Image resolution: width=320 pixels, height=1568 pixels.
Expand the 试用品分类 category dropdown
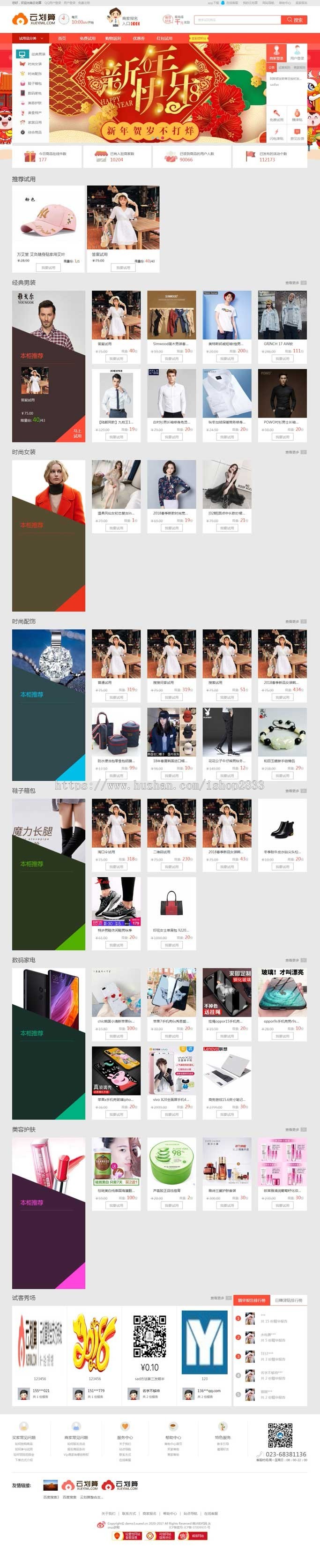[x=30, y=38]
